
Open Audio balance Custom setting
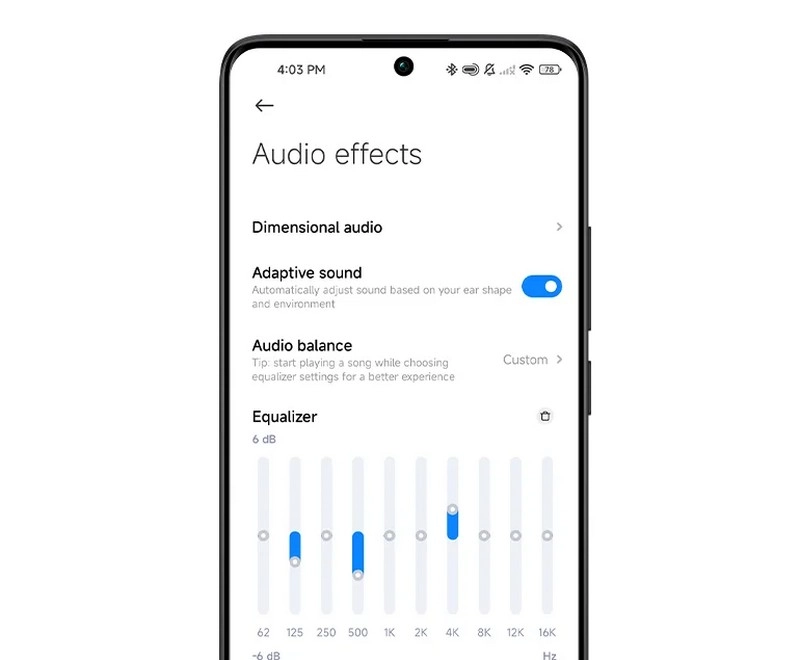click(532, 359)
